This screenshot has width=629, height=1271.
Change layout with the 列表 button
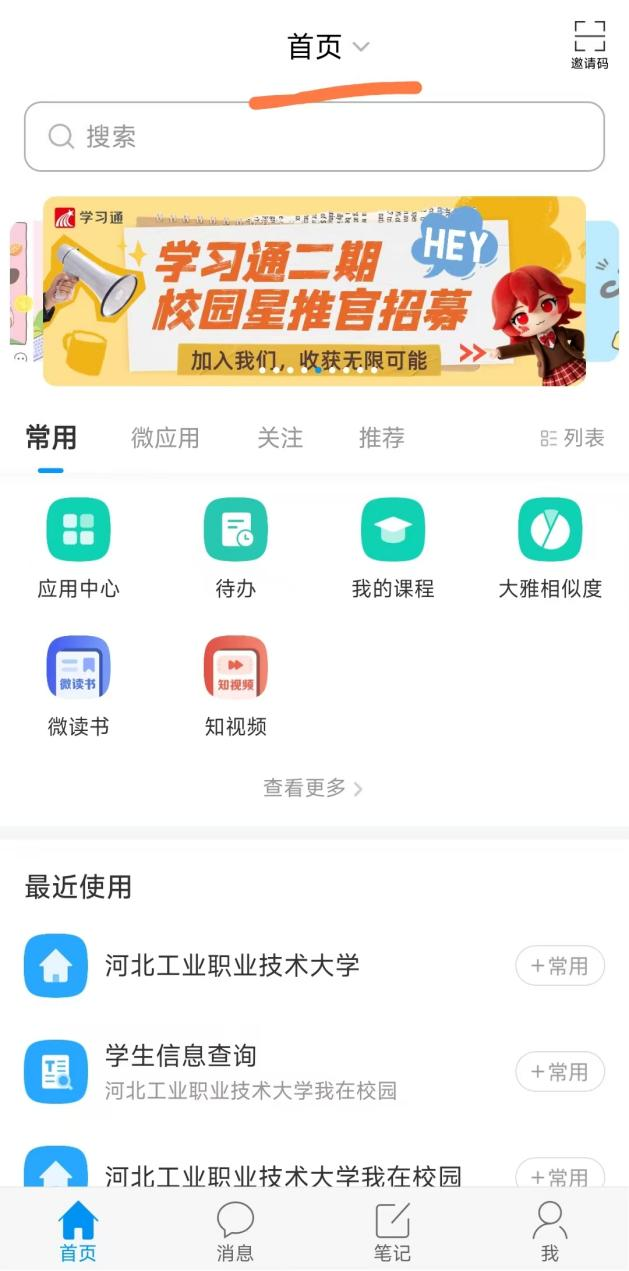click(x=572, y=438)
